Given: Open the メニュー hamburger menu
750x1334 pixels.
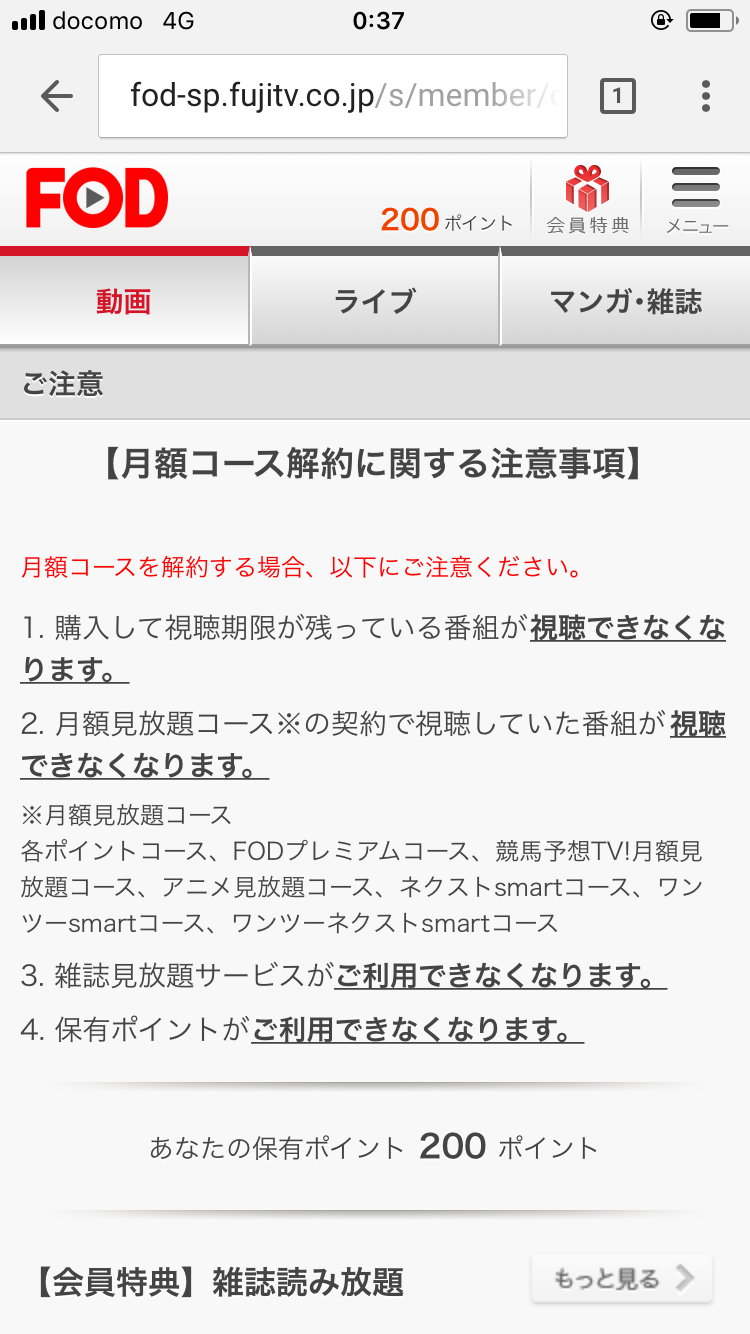Looking at the screenshot, I should click(x=696, y=200).
